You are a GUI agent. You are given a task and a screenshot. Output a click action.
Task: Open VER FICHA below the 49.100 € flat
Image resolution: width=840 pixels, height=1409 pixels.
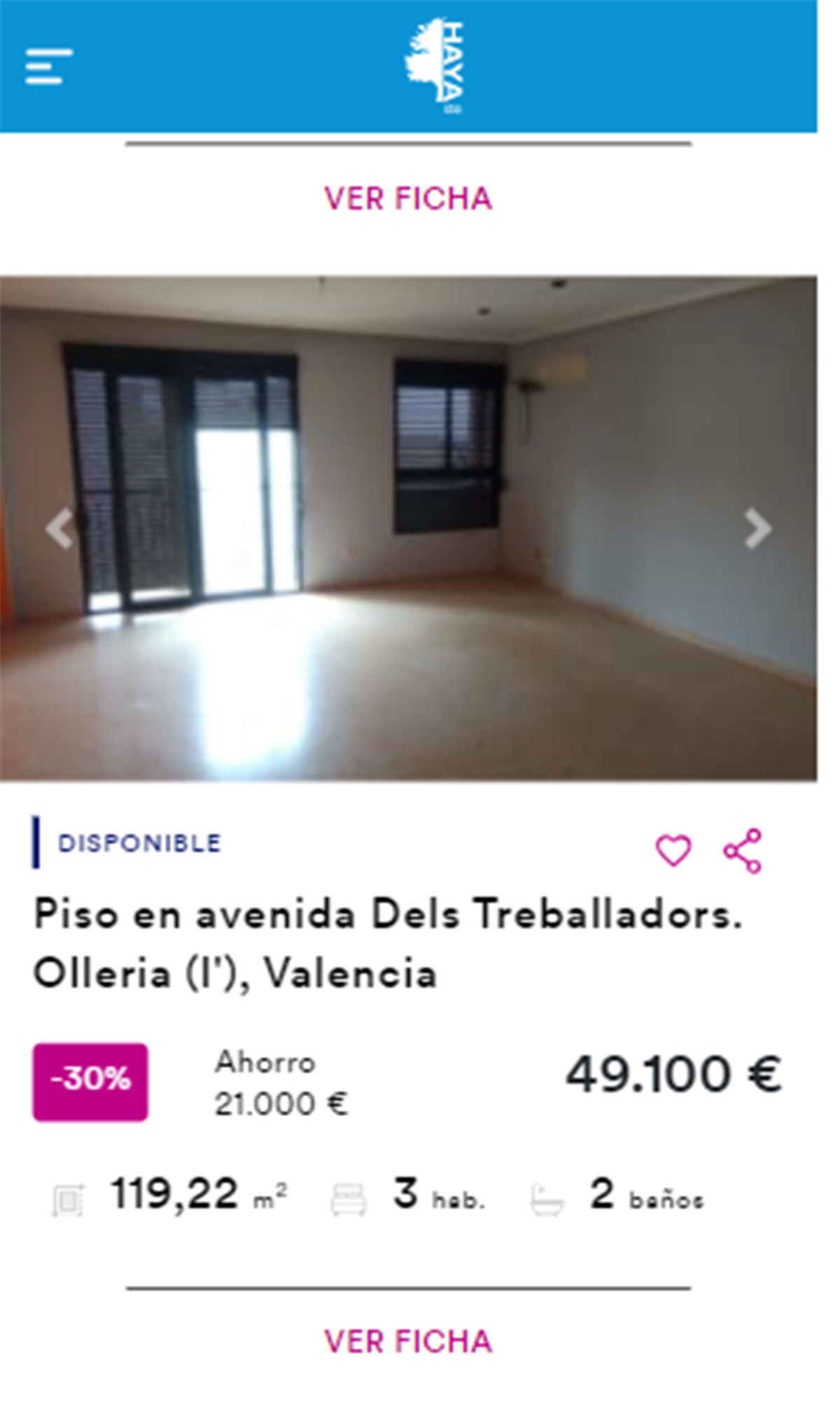click(408, 1342)
